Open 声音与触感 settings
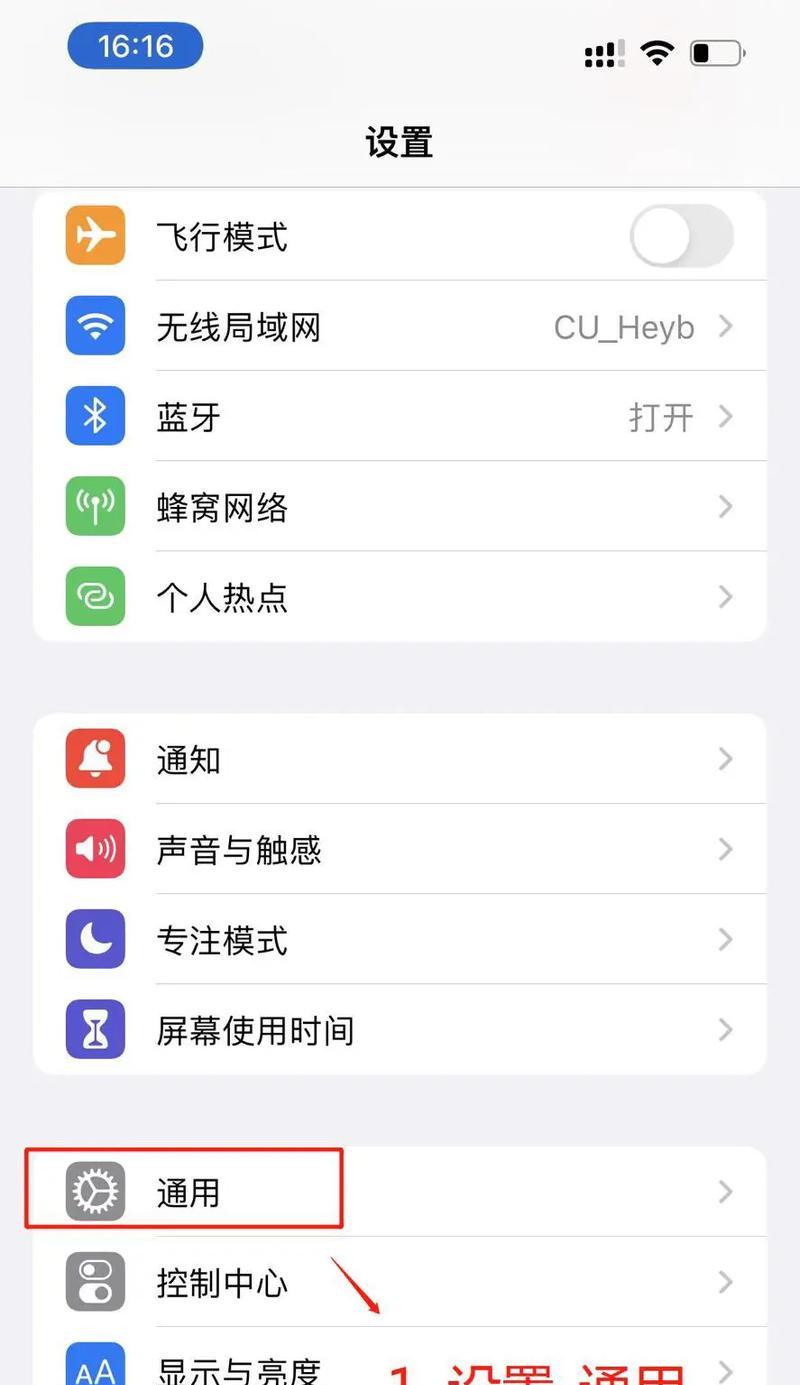This screenshot has height=1385, width=800. (x=400, y=849)
